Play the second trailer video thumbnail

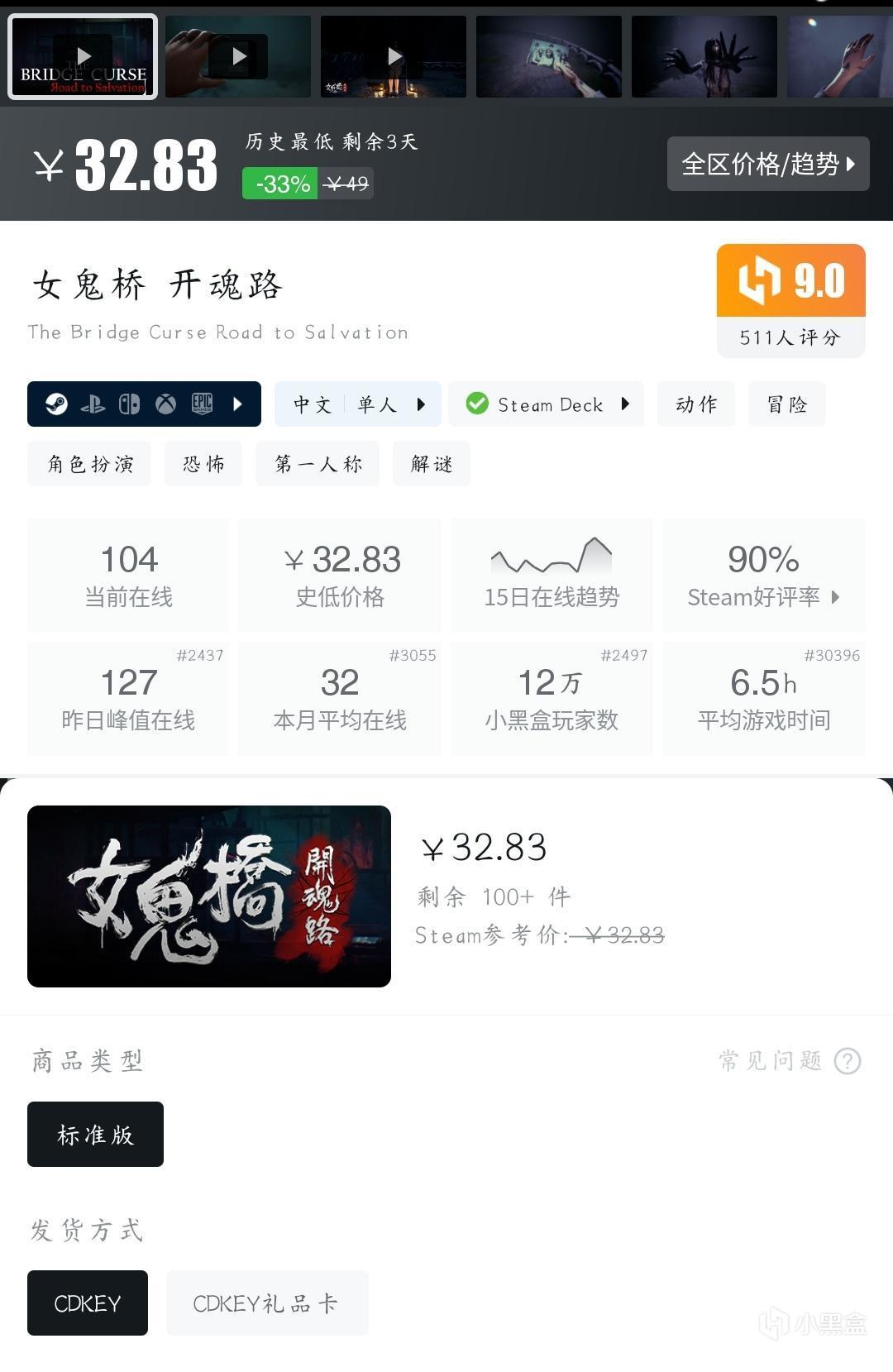[238, 56]
